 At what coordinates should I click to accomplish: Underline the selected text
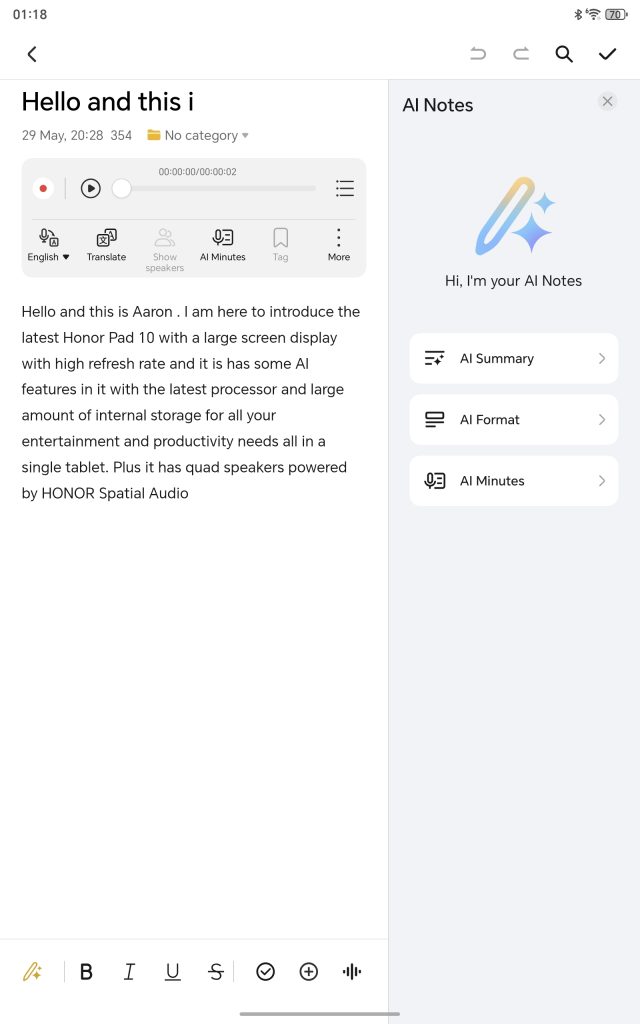(172, 971)
